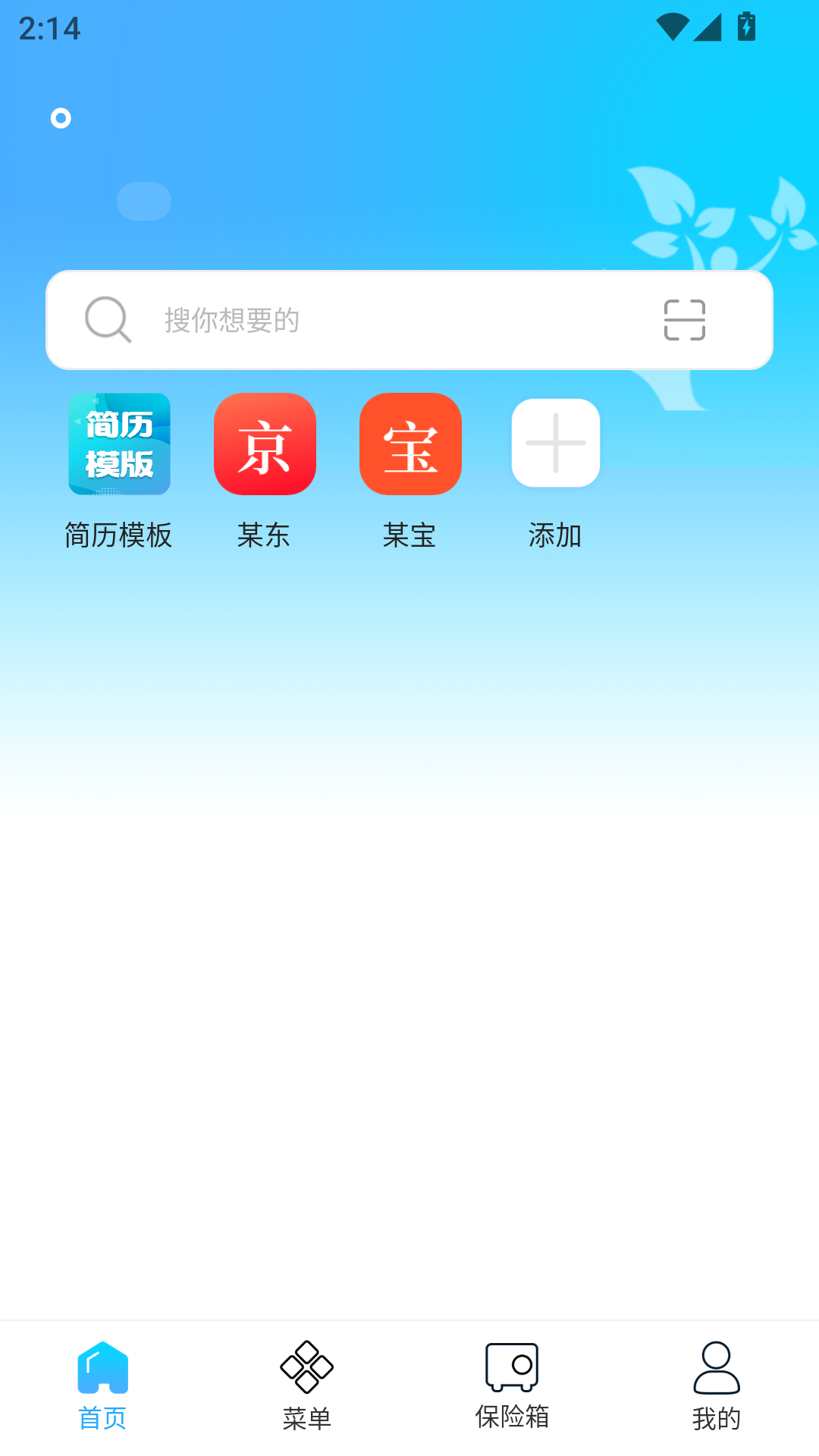Tap the 添加 label below the plus
Image resolution: width=819 pixels, height=1456 pixels.
pyautogui.click(x=555, y=535)
